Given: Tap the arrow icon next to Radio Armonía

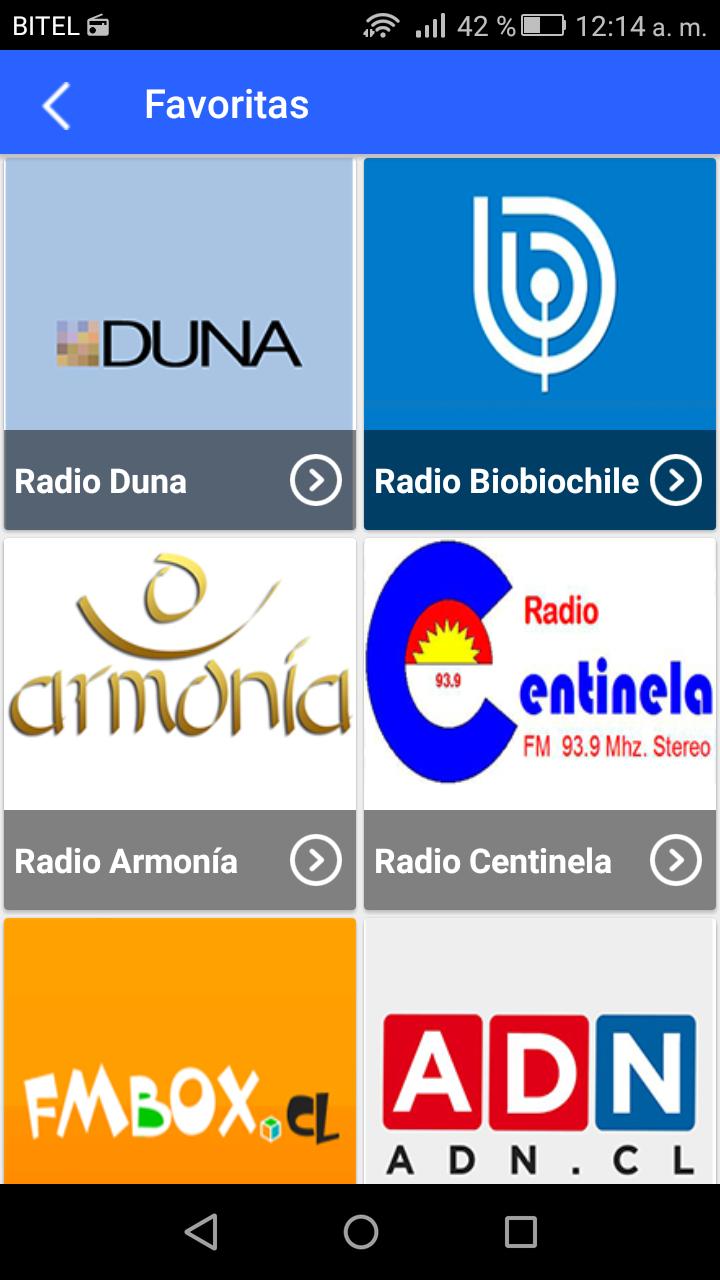Looking at the screenshot, I should coord(316,860).
